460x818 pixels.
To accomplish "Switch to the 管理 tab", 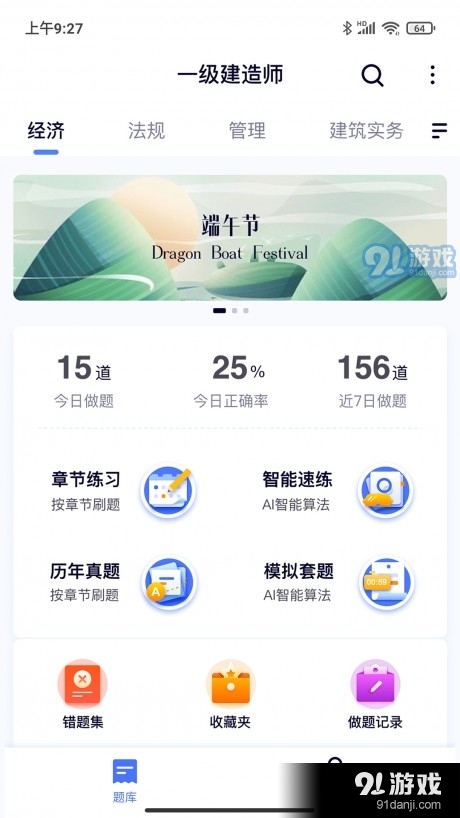I will pos(247,130).
